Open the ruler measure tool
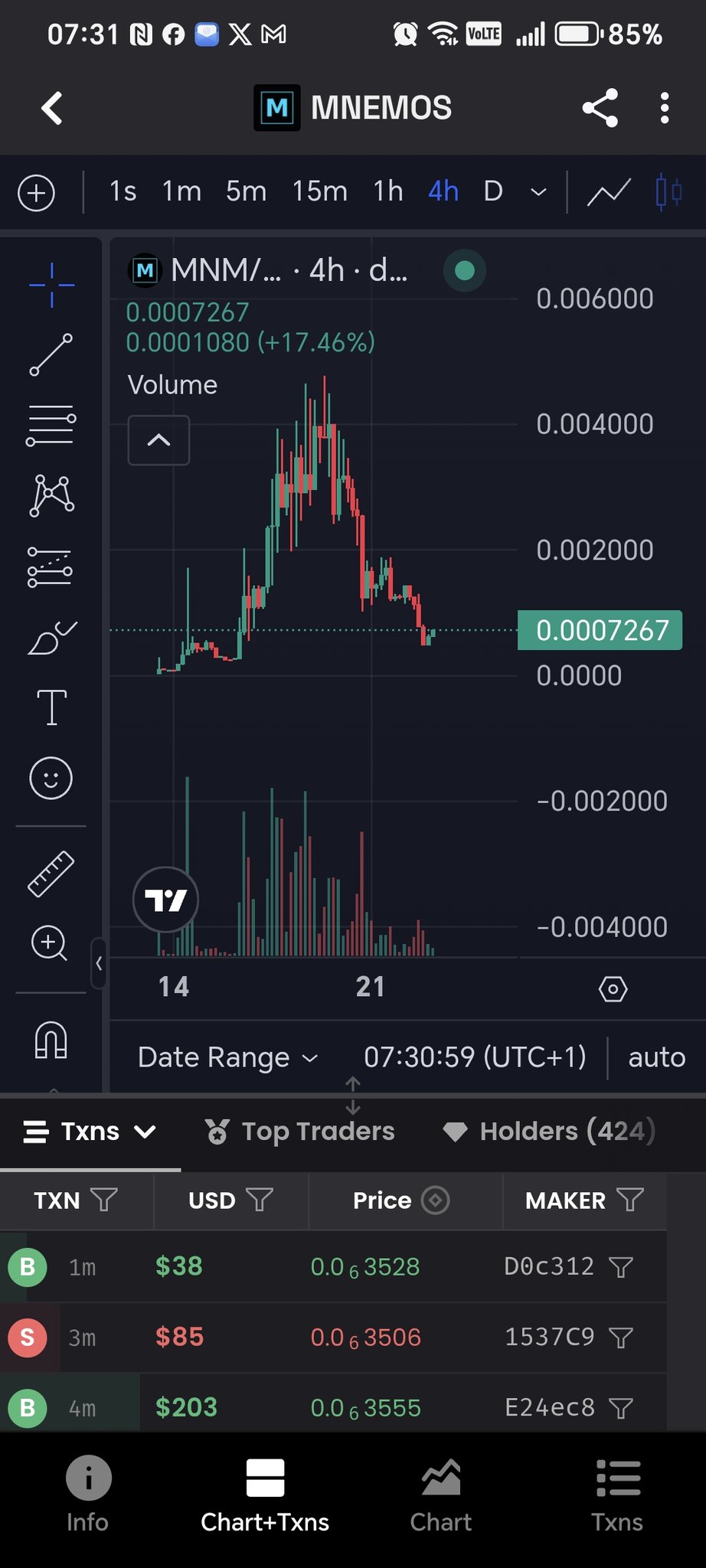 pyautogui.click(x=51, y=874)
